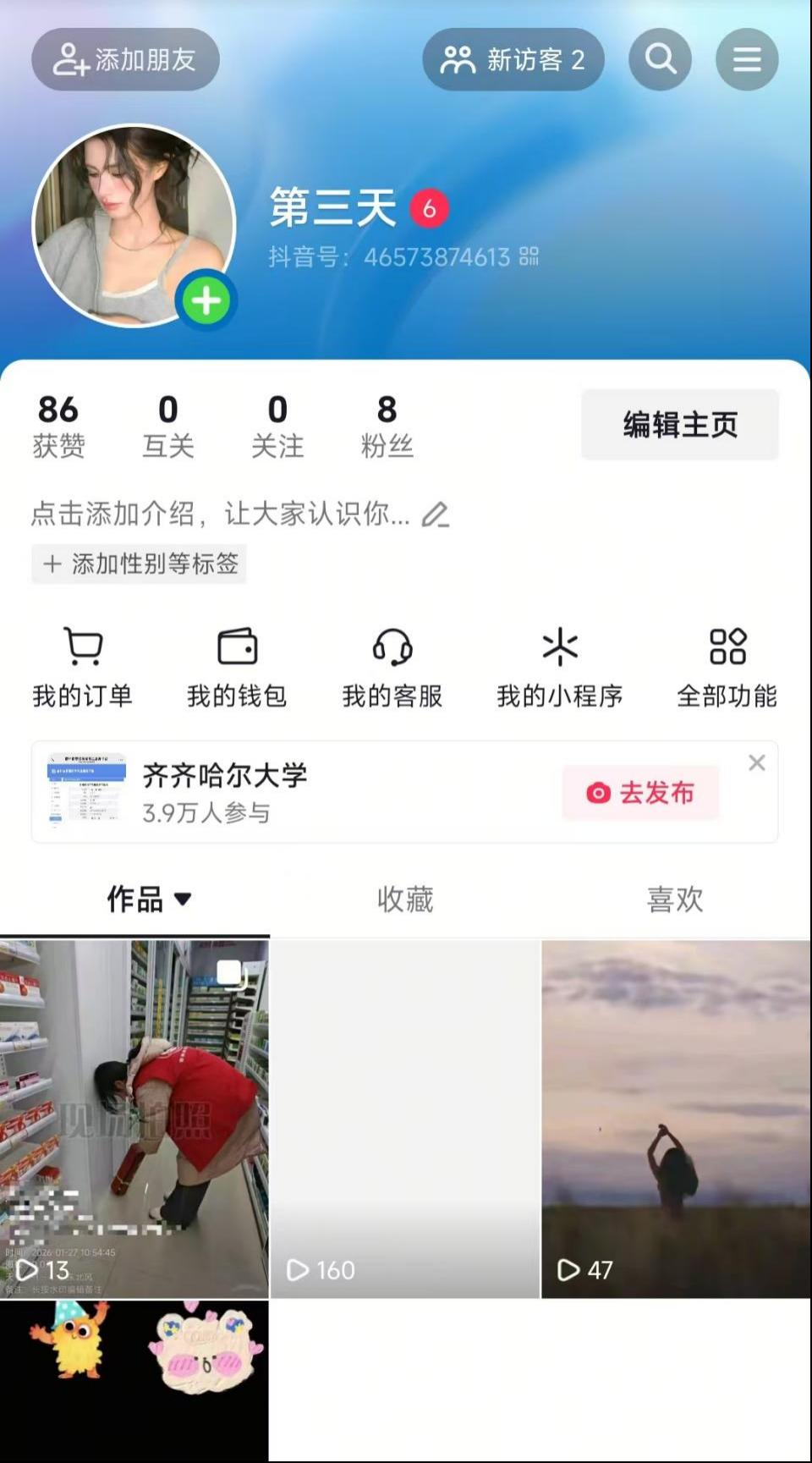Viewport: 812px width, 1463px height.
Task: Dismiss the 齐齐哈尔大学 banner
Action: (757, 763)
